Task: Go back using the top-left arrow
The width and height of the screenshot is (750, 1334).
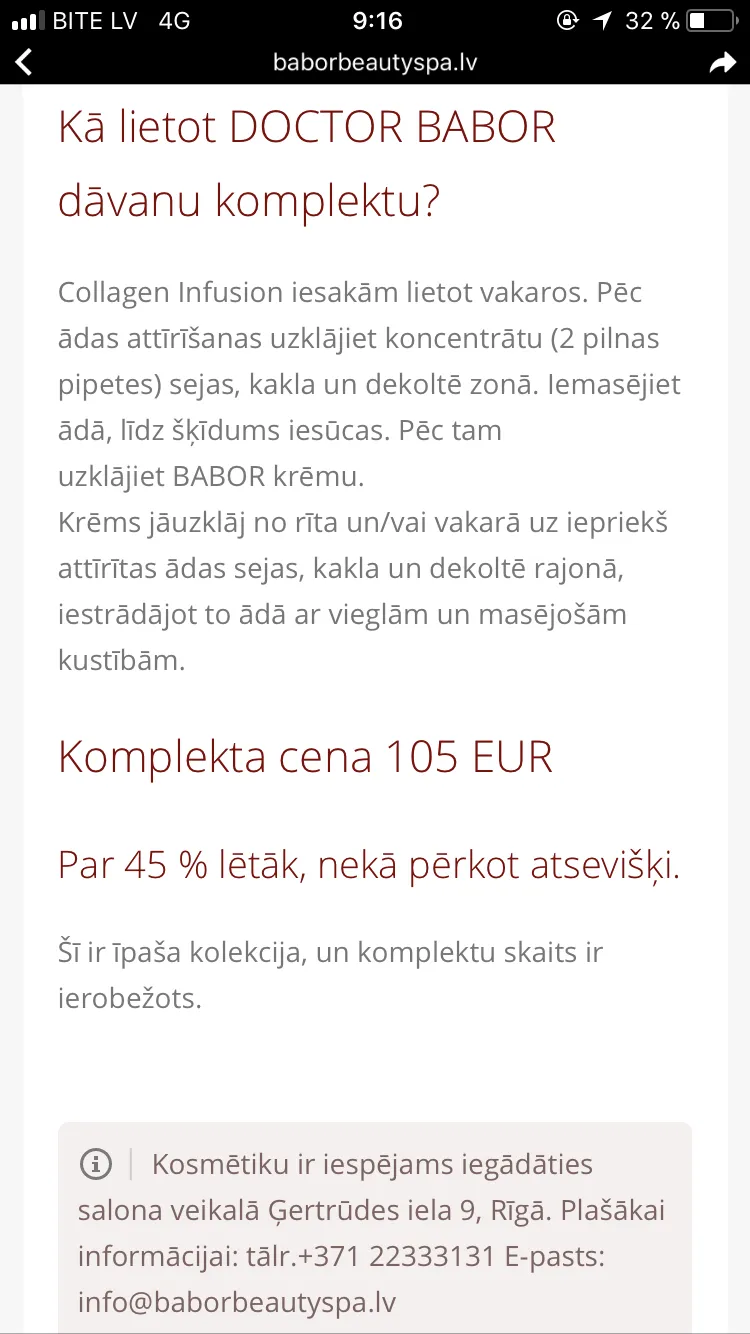Action: (x=25, y=63)
